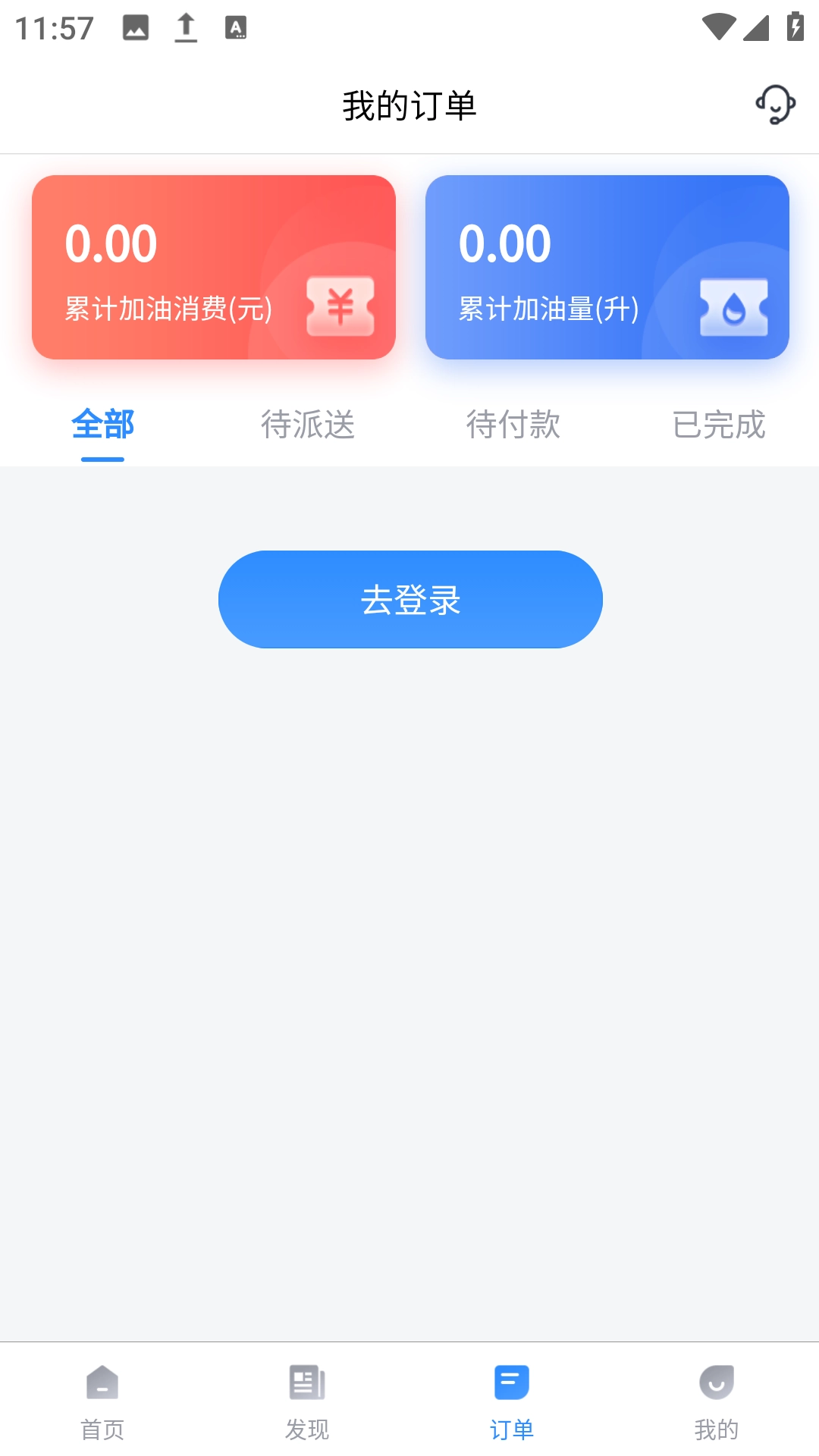Click the battery charging icon
Image resolution: width=819 pixels, height=1456 pixels.
click(x=794, y=25)
